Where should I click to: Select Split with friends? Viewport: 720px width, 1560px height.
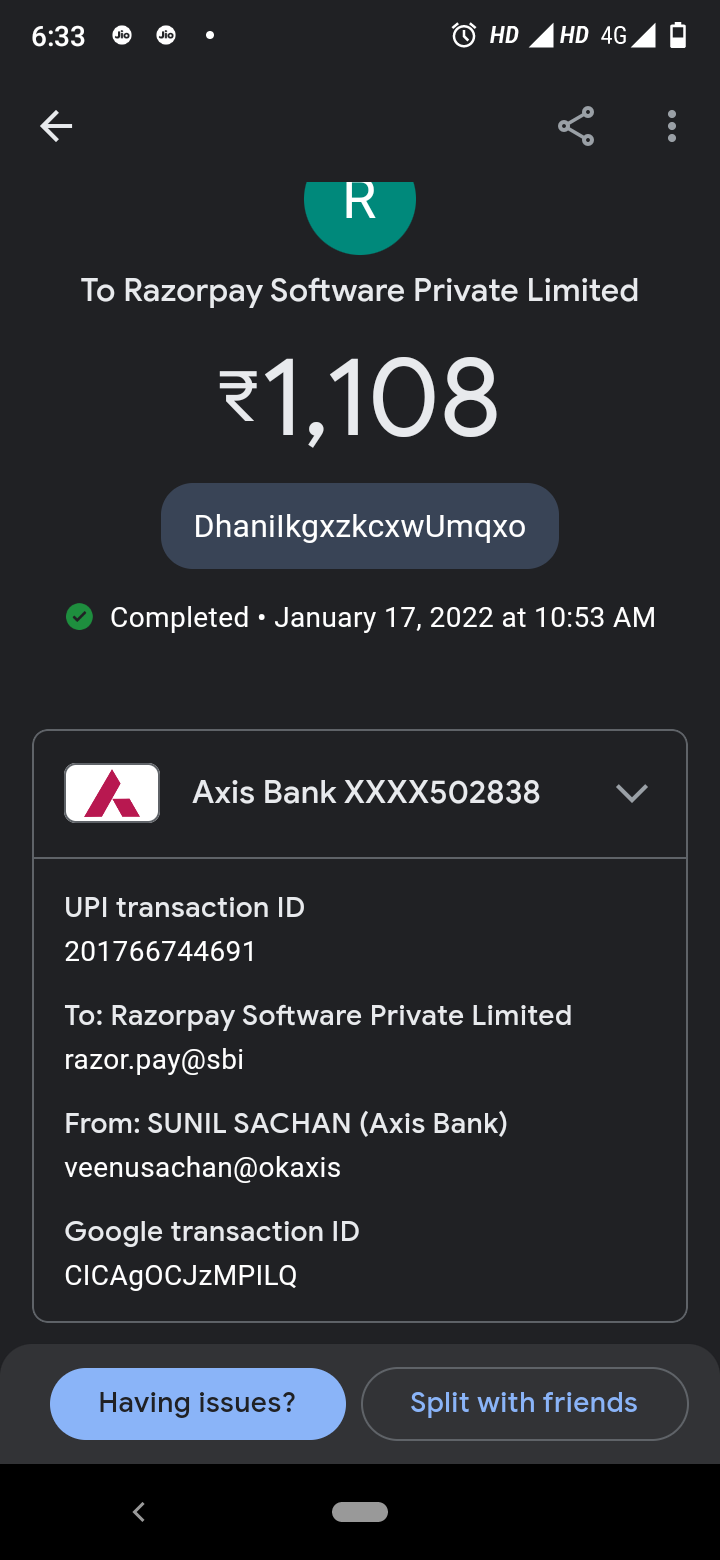coord(524,1403)
